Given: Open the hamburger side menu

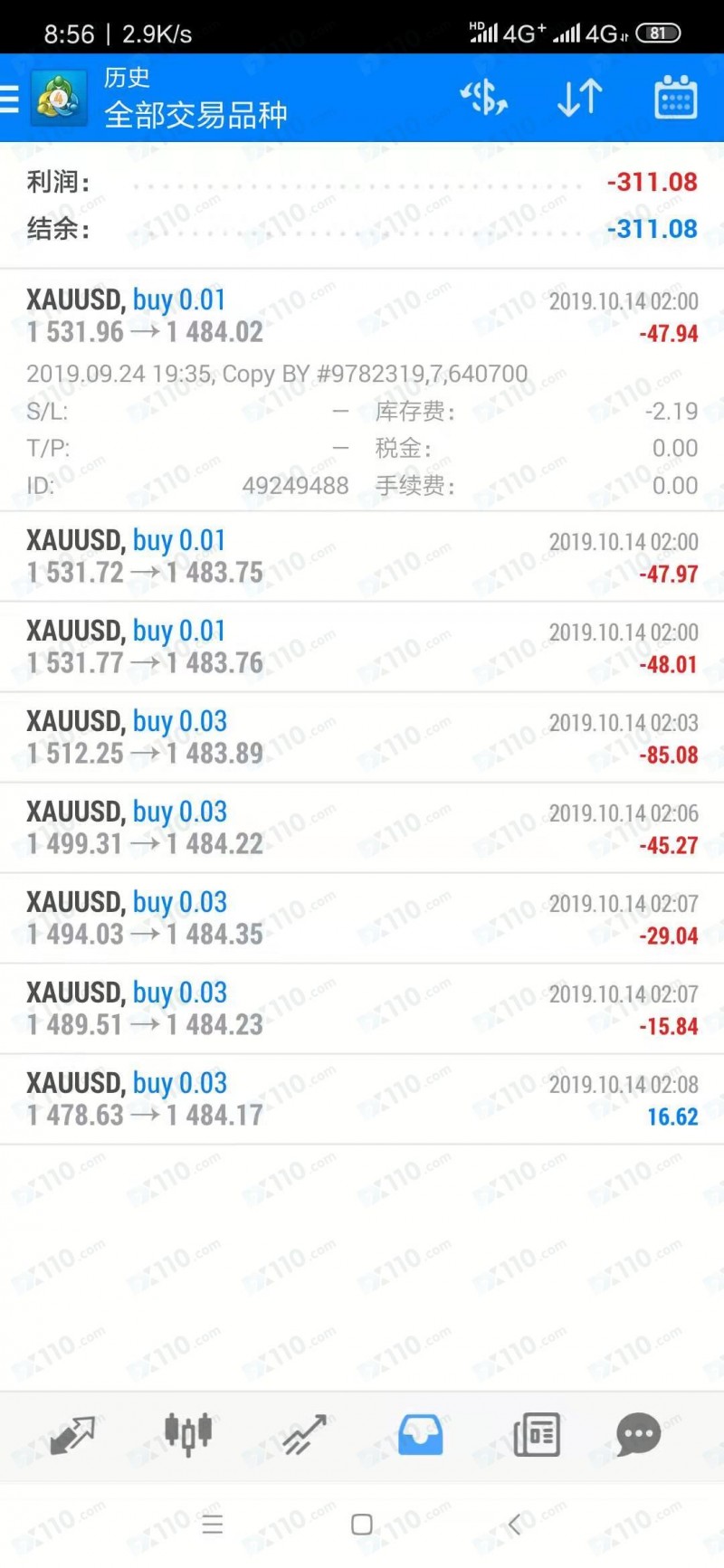Looking at the screenshot, I should point(9,98).
